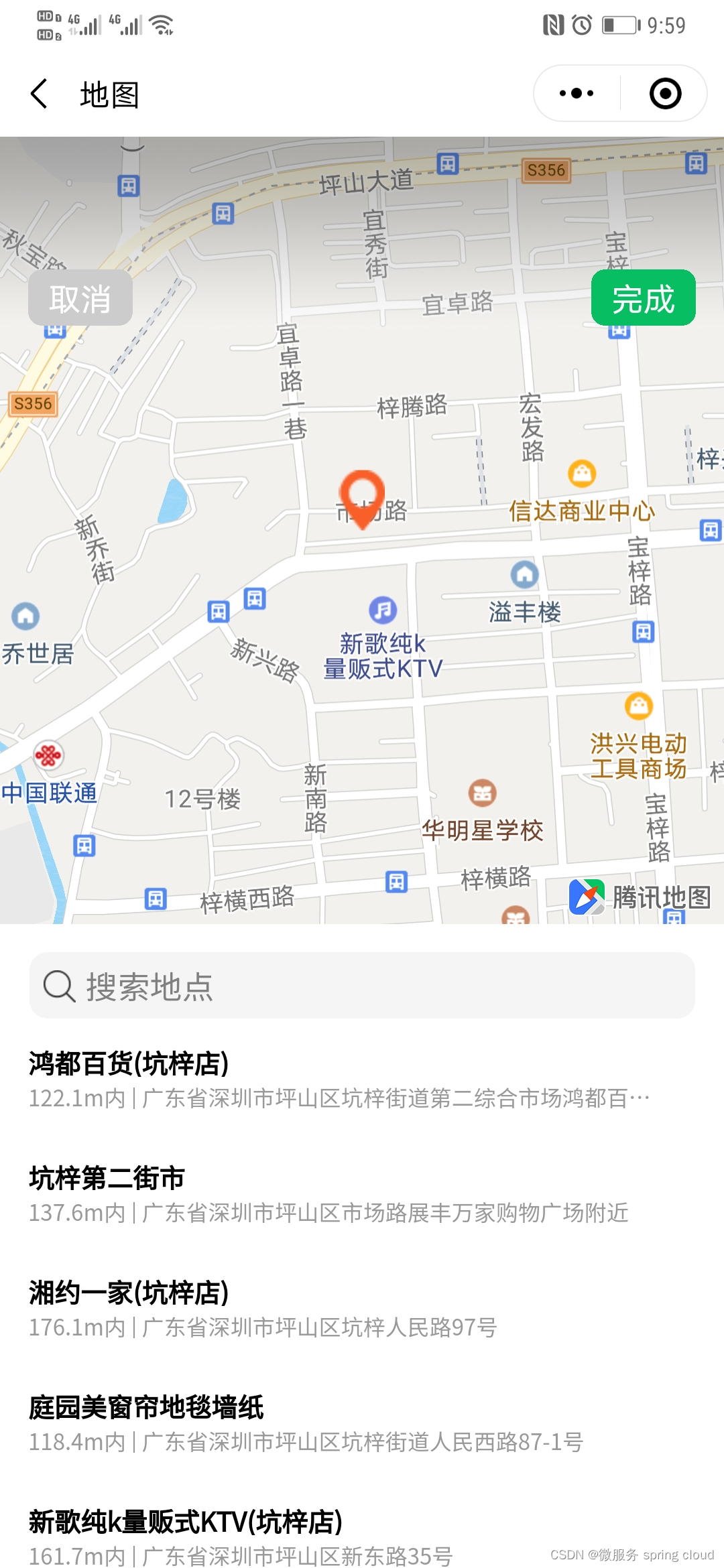Select 鸿都百货(坑梓店) from the list
724x1568 pixels.
pos(339,1080)
